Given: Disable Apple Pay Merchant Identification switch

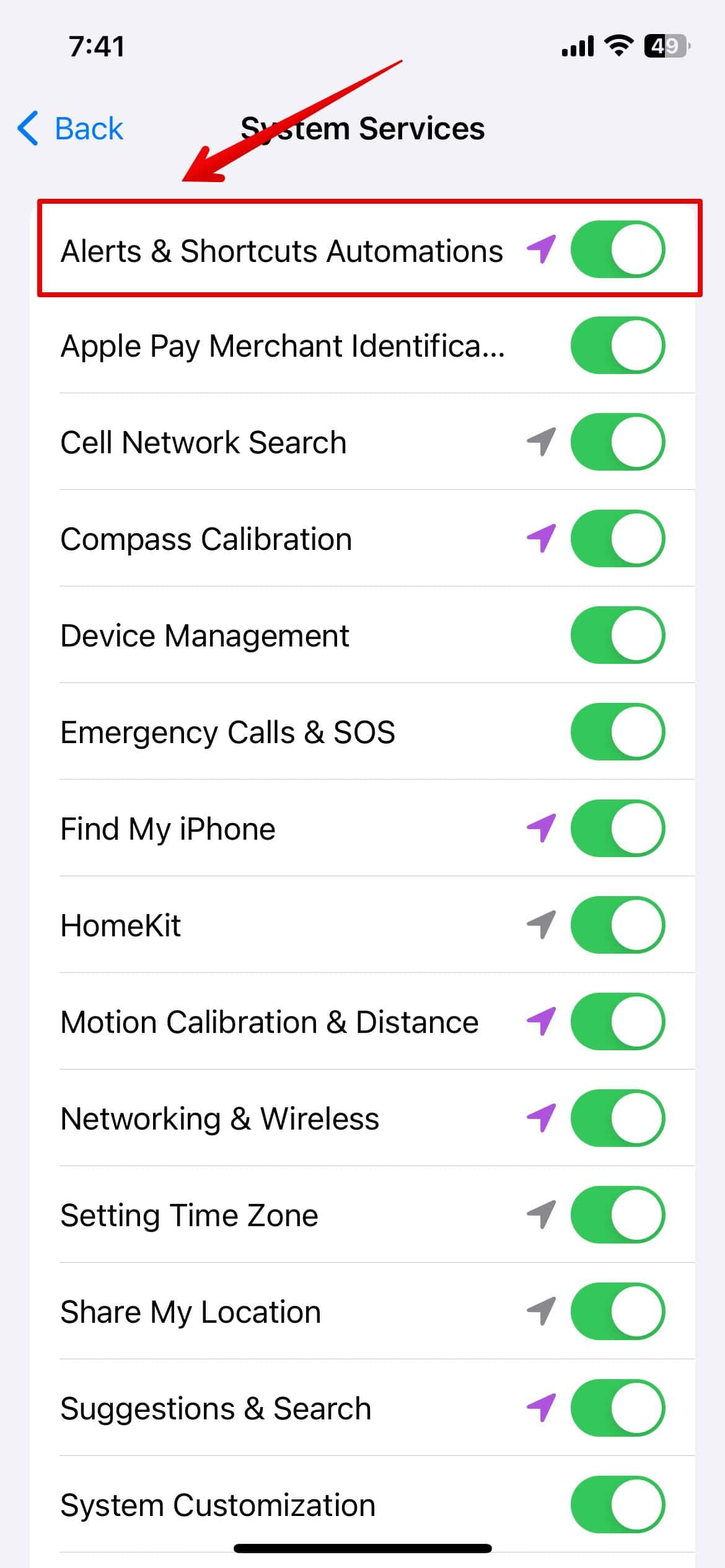Looking at the screenshot, I should click(617, 346).
